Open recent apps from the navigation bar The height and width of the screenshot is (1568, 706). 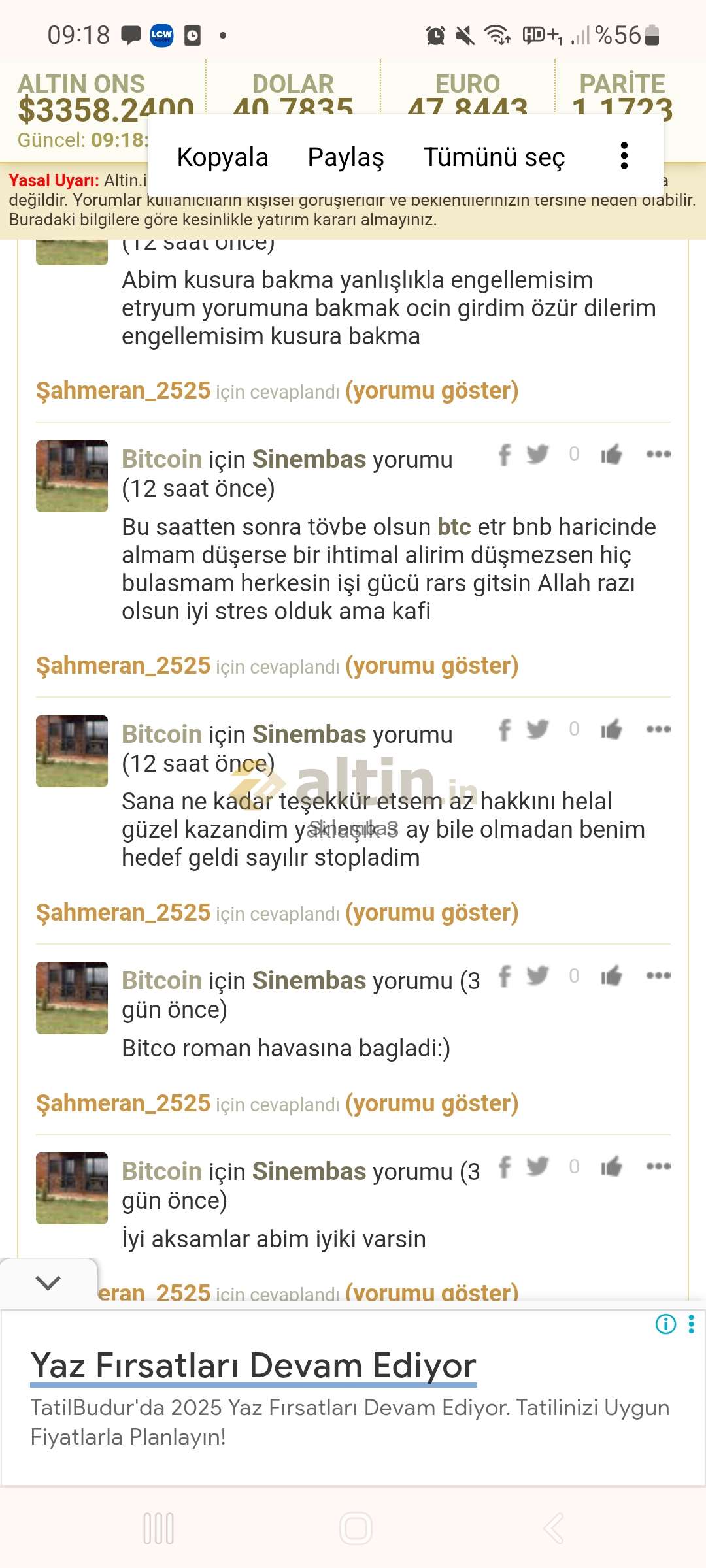tap(159, 1528)
